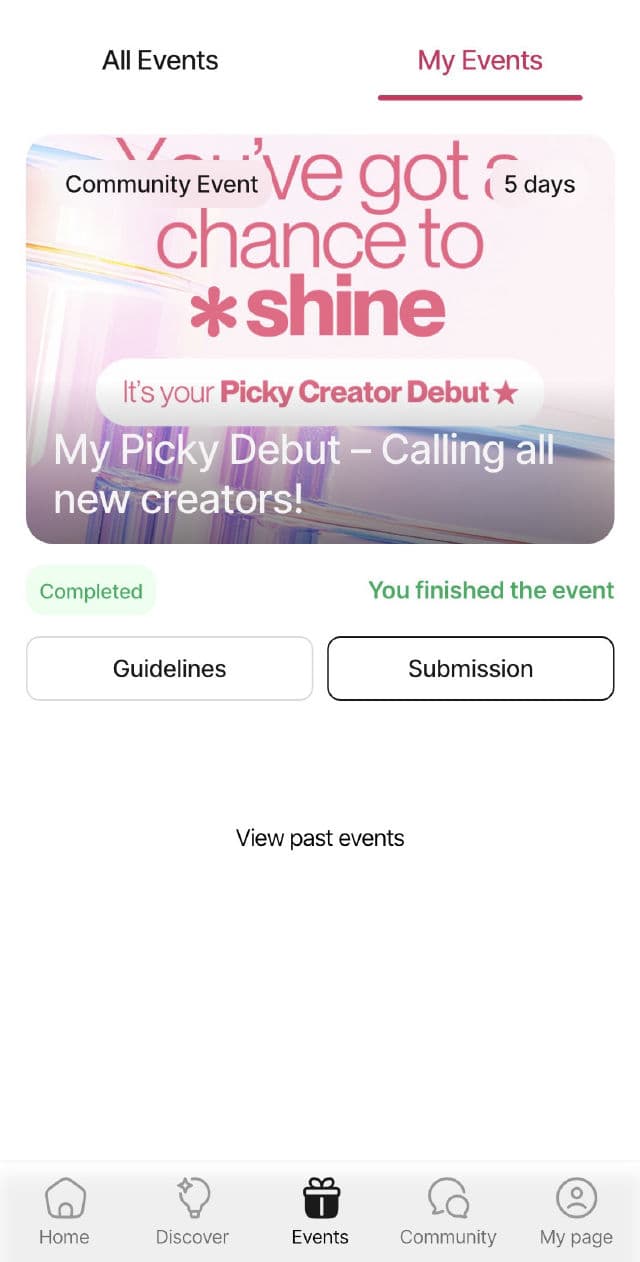
Task: Select the My Events tab
Action: click(480, 61)
